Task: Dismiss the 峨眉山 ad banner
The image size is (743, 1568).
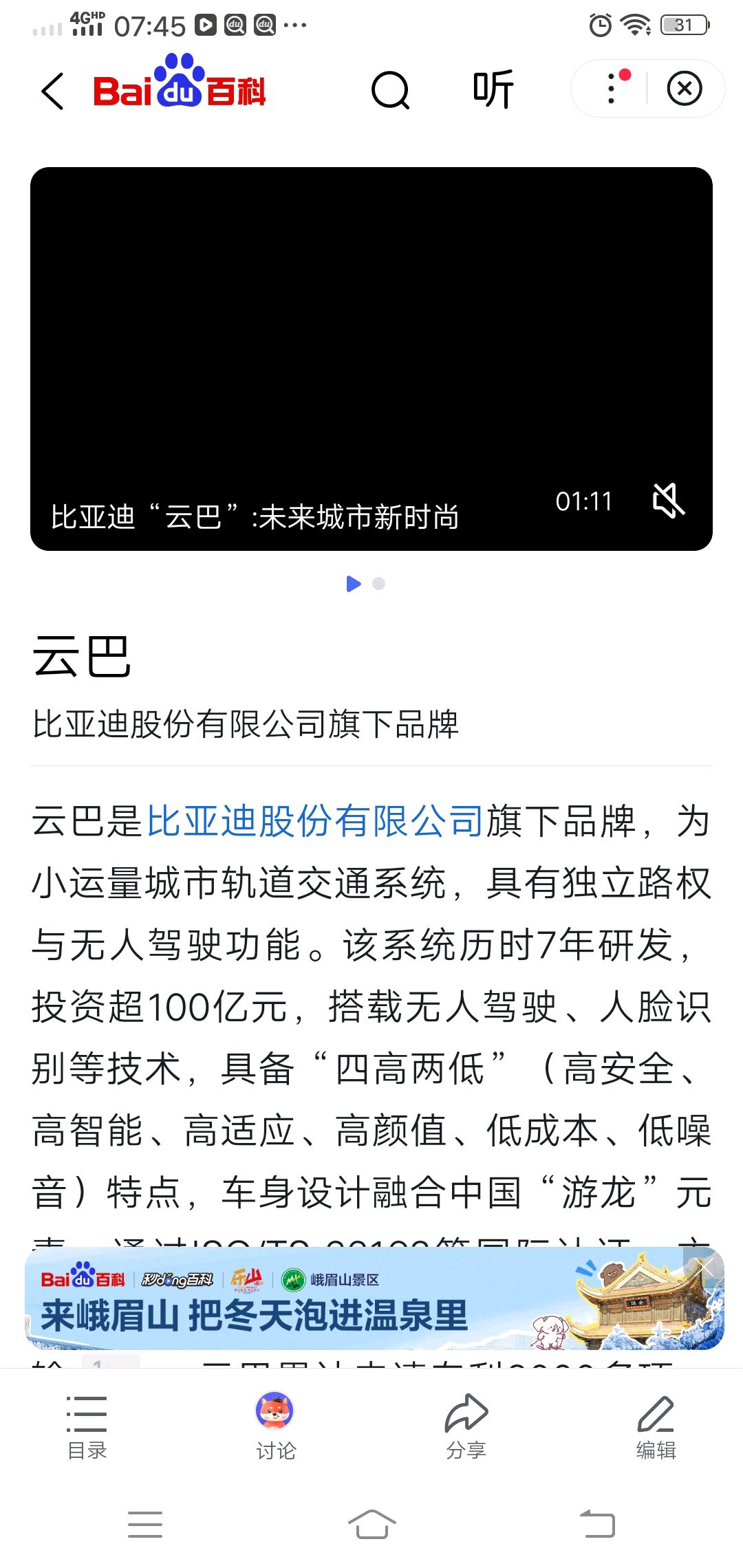Action: pyautogui.click(x=705, y=1267)
